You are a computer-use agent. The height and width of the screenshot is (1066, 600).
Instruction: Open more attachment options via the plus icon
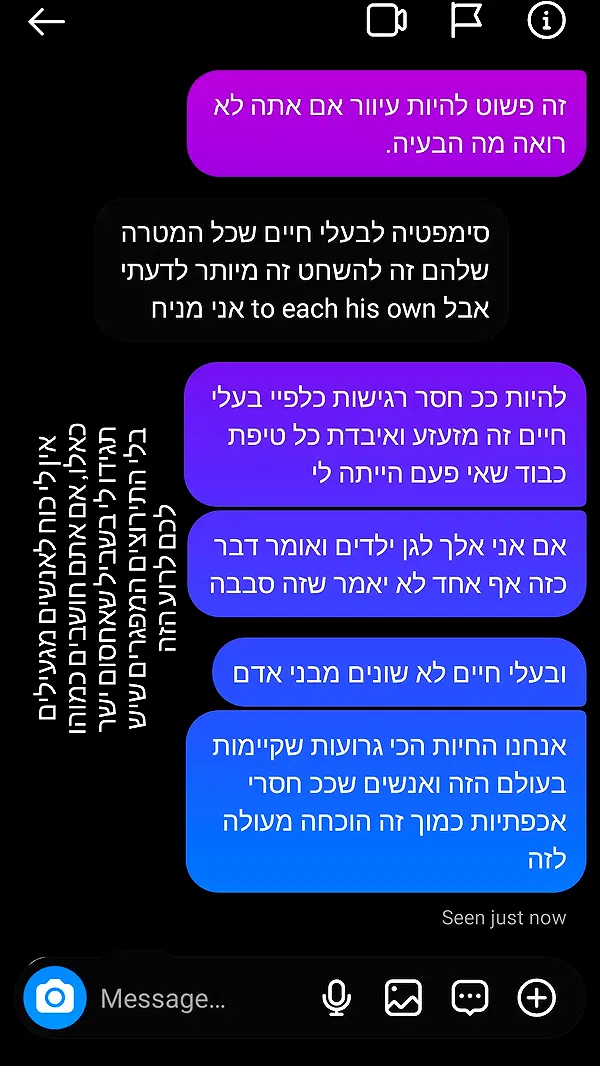[536, 997]
